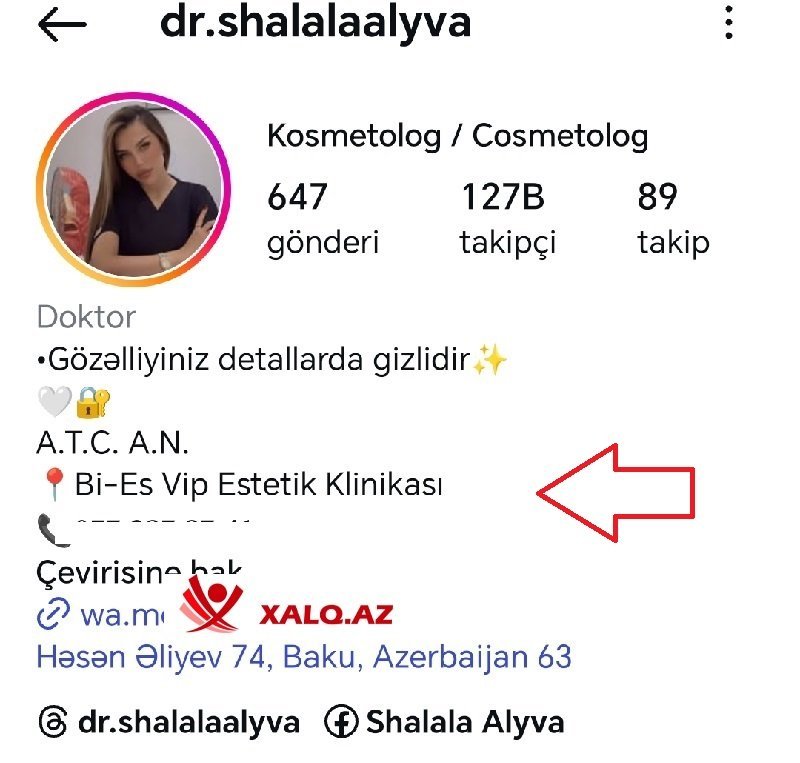The image size is (800, 763).
Task: Open the 89 takip following list
Action: tap(673, 218)
